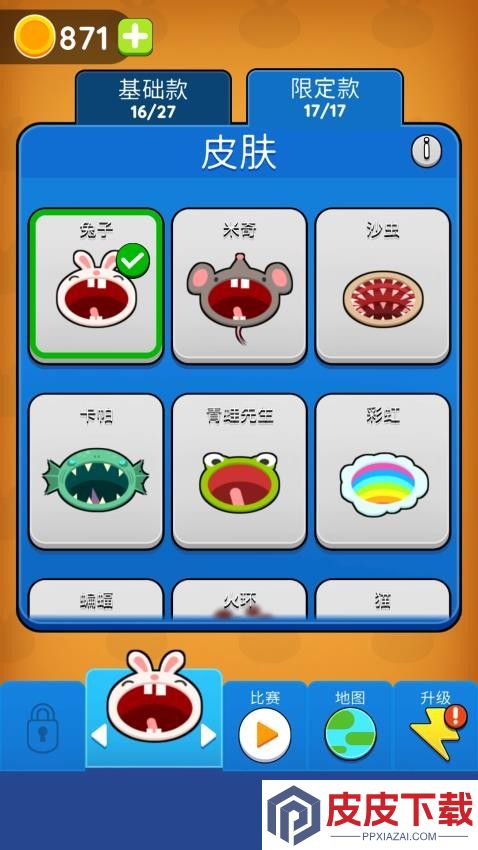Choose the 沙虫 sandworm skin
Screen dimensions: 478x850
(383, 286)
